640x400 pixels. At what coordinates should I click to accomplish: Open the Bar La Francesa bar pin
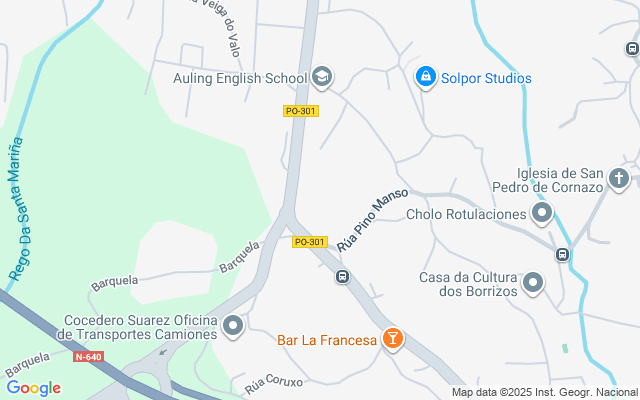pyautogui.click(x=393, y=340)
